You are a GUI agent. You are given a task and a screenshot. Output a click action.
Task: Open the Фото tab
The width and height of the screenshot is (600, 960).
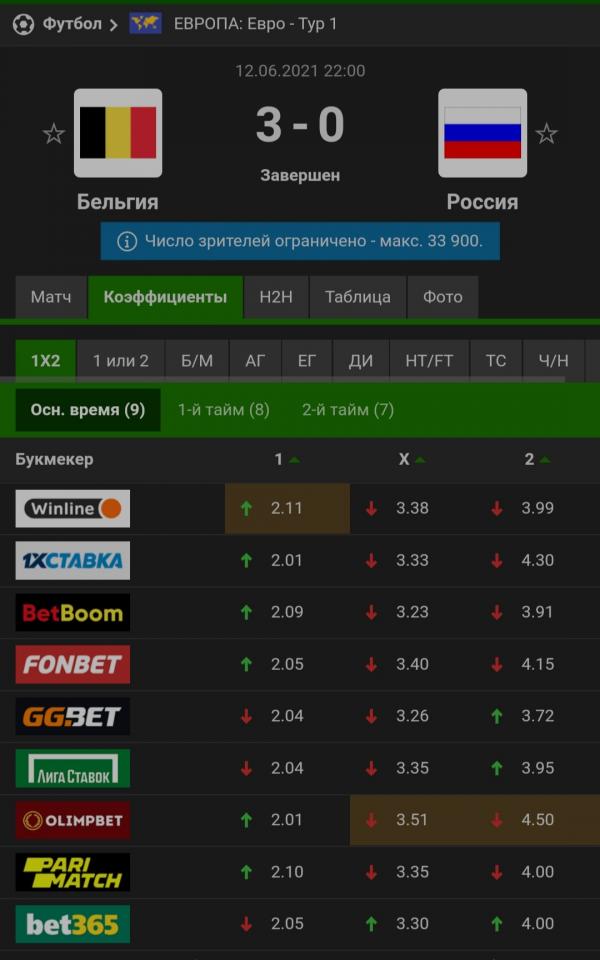tap(442, 297)
